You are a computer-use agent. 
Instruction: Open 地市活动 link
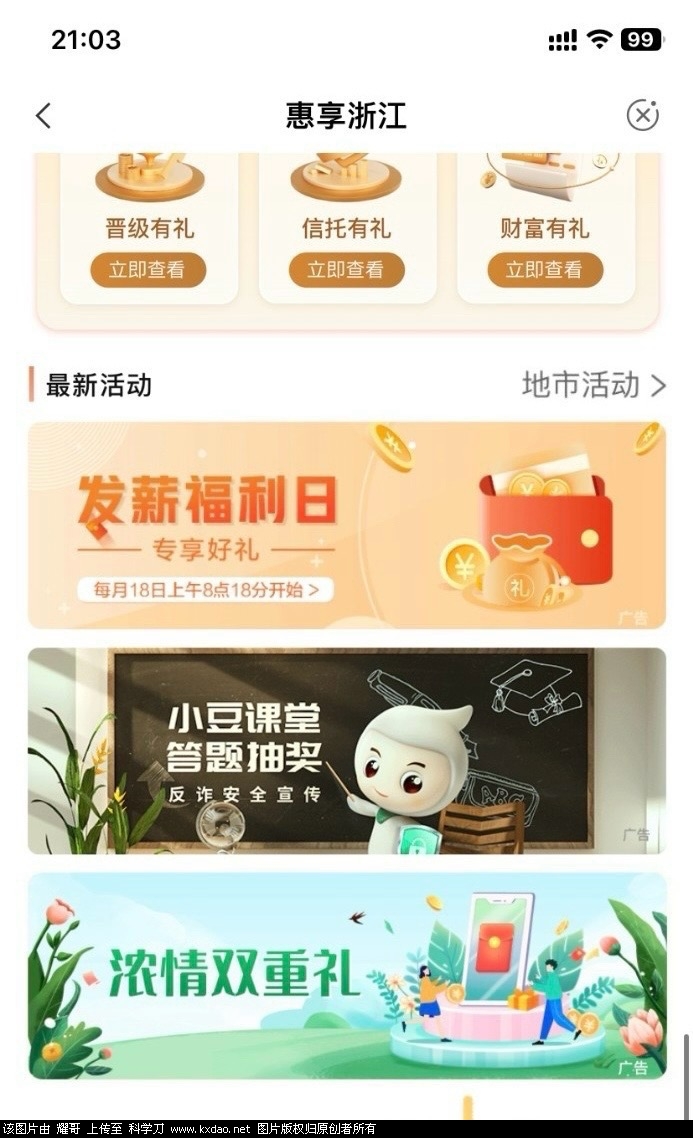[593, 385]
